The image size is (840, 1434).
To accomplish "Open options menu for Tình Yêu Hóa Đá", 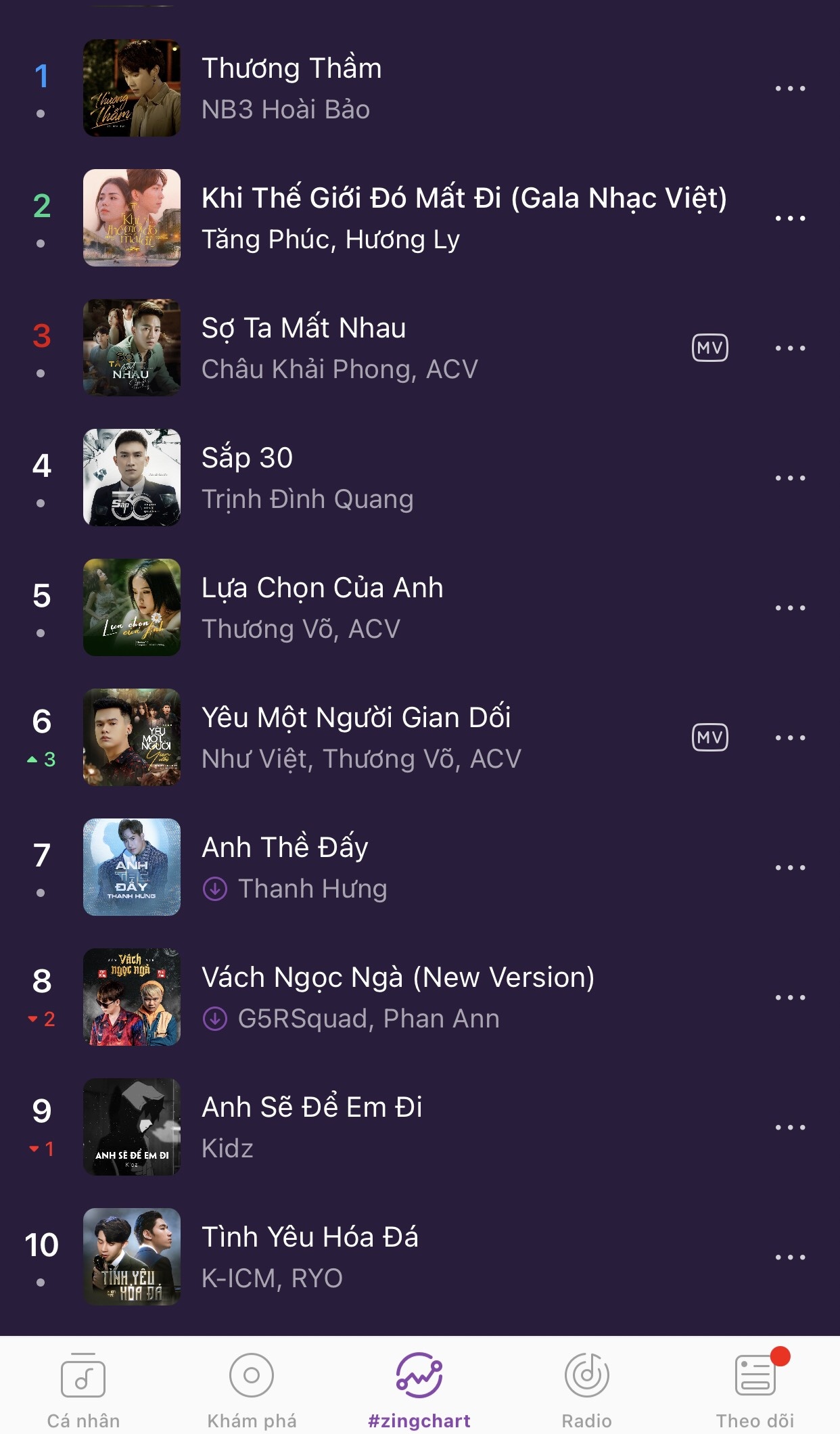I will (x=789, y=1257).
